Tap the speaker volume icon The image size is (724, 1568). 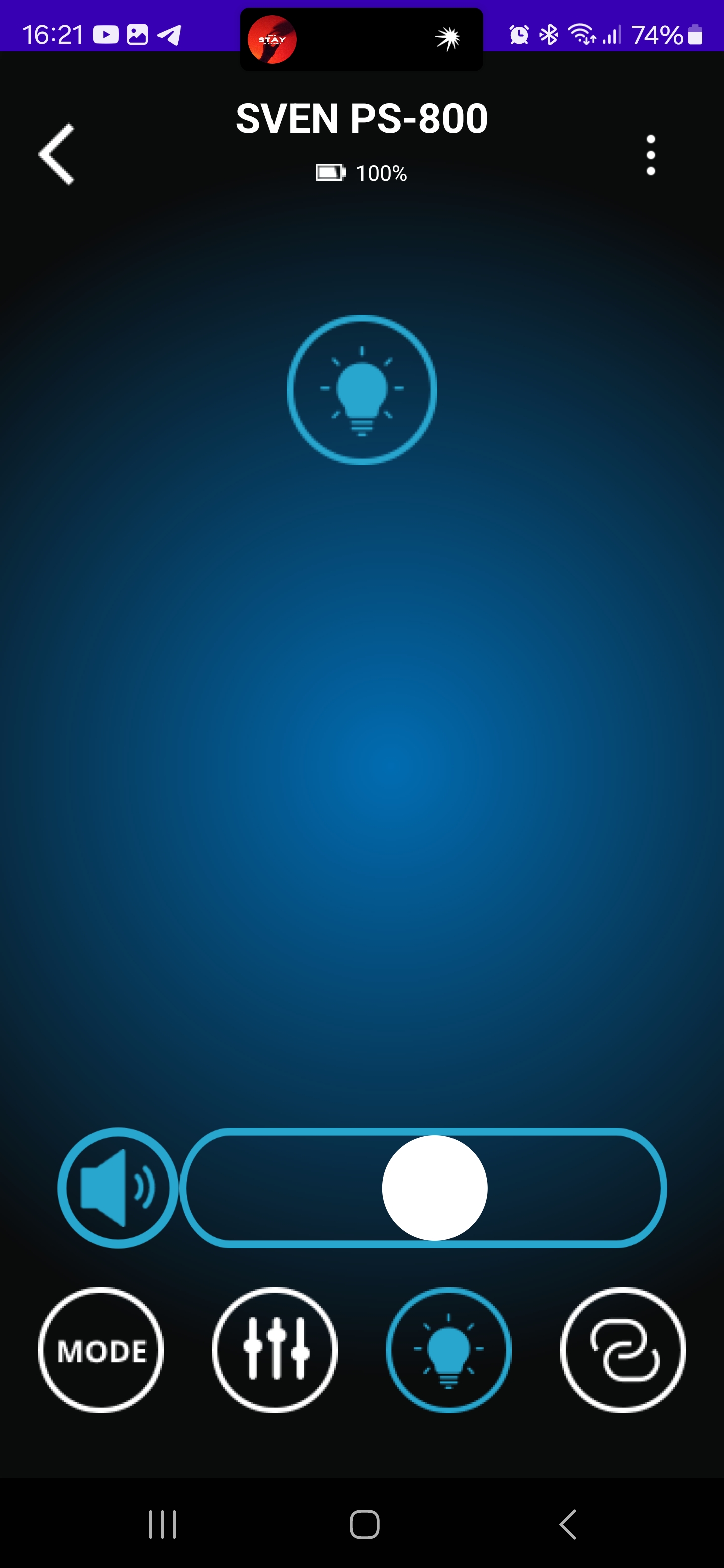point(118,1188)
